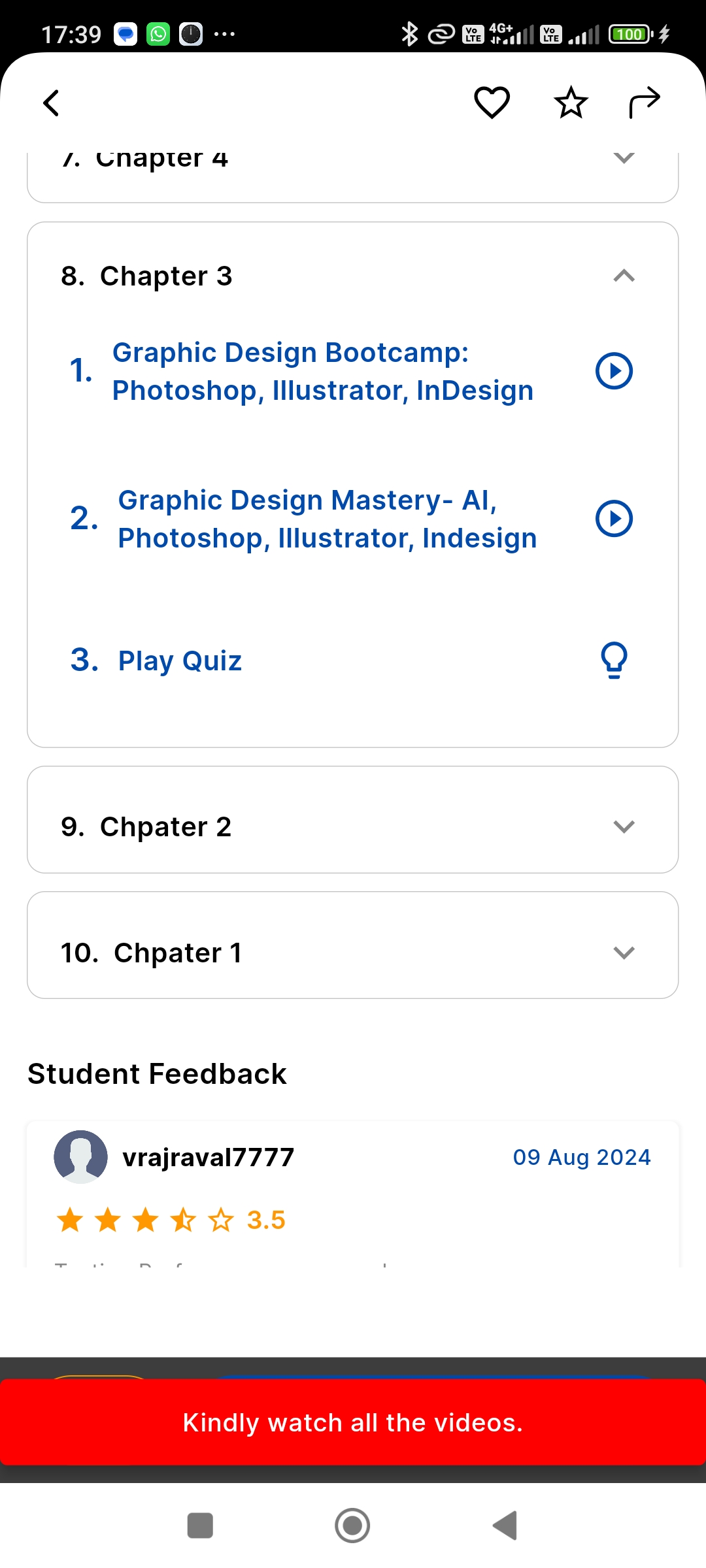The image size is (706, 1568).
Task: Go back using the top-left arrow
Action: (x=51, y=103)
